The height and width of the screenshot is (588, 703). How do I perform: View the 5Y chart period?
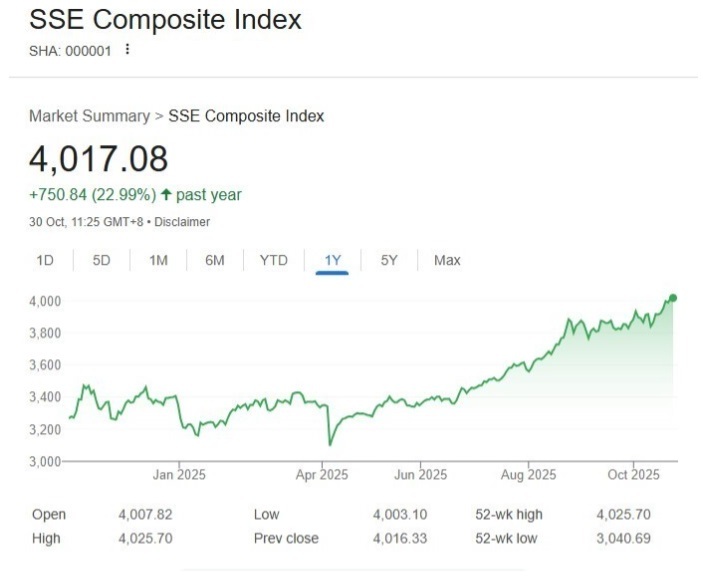coord(389,260)
